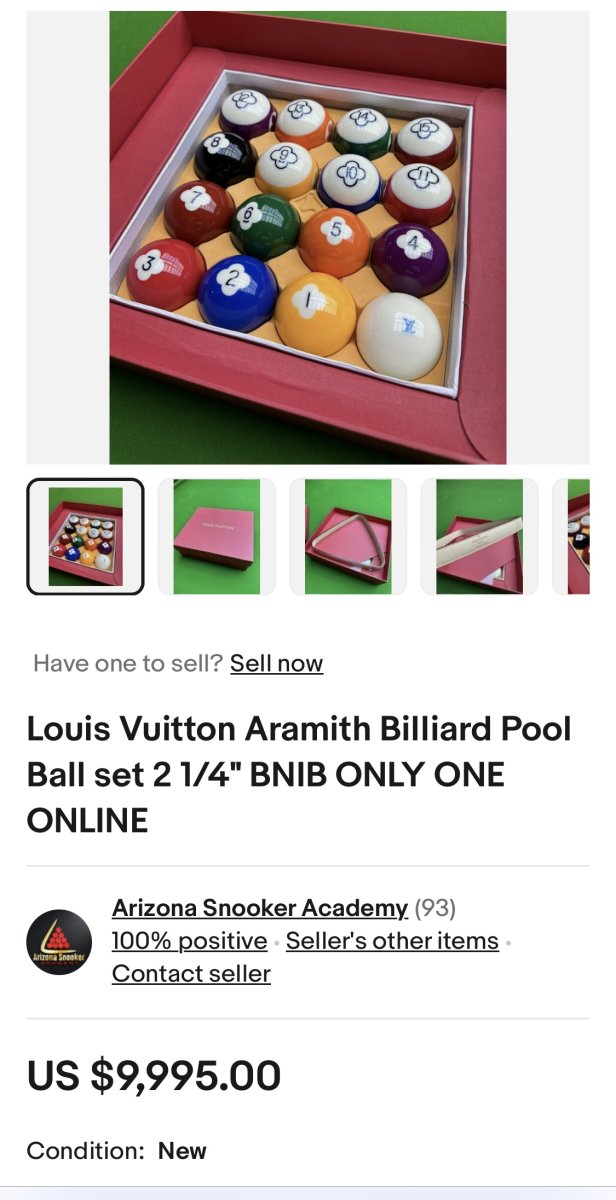Browse Seller's other items
Screen dimensions: 616x1200
point(392,941)
